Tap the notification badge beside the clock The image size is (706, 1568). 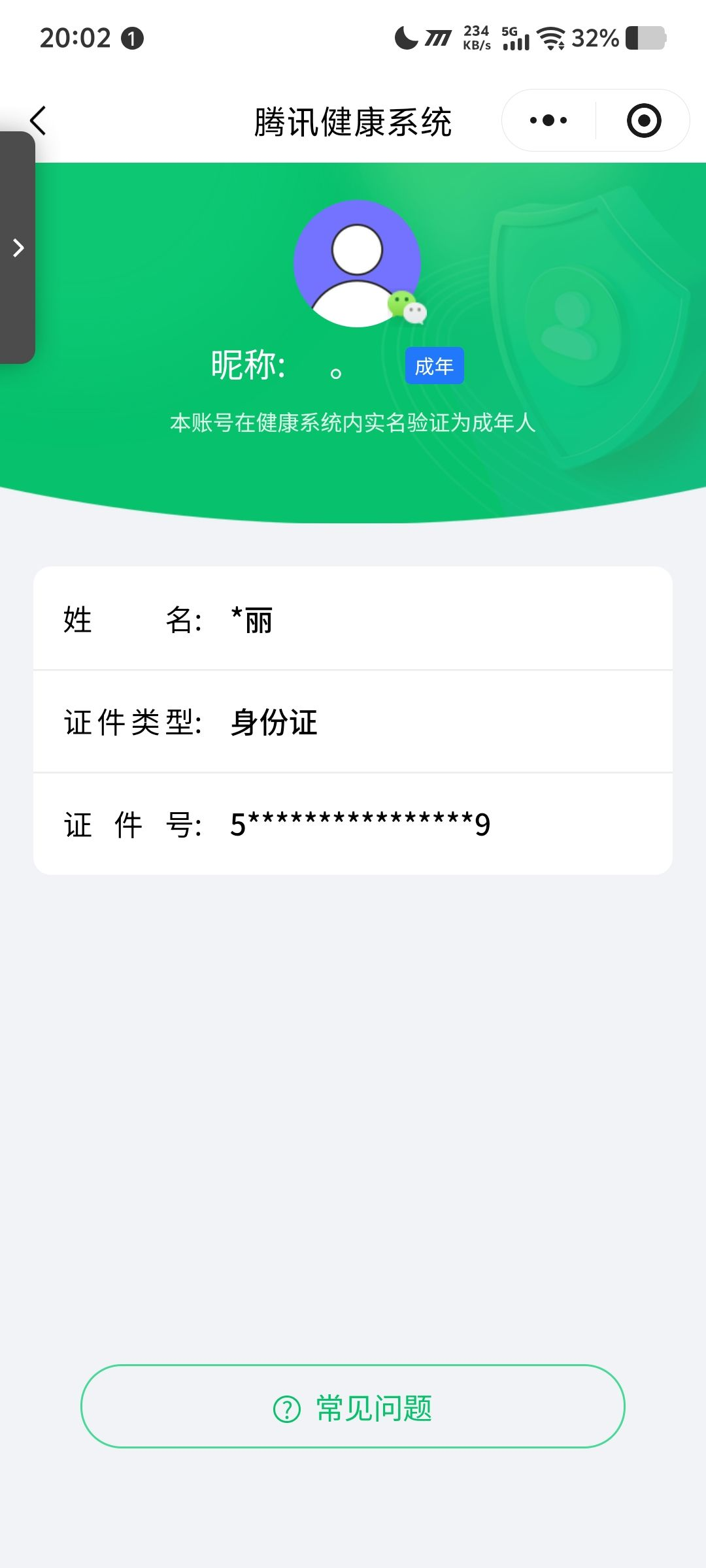click(x=133, y=39)
